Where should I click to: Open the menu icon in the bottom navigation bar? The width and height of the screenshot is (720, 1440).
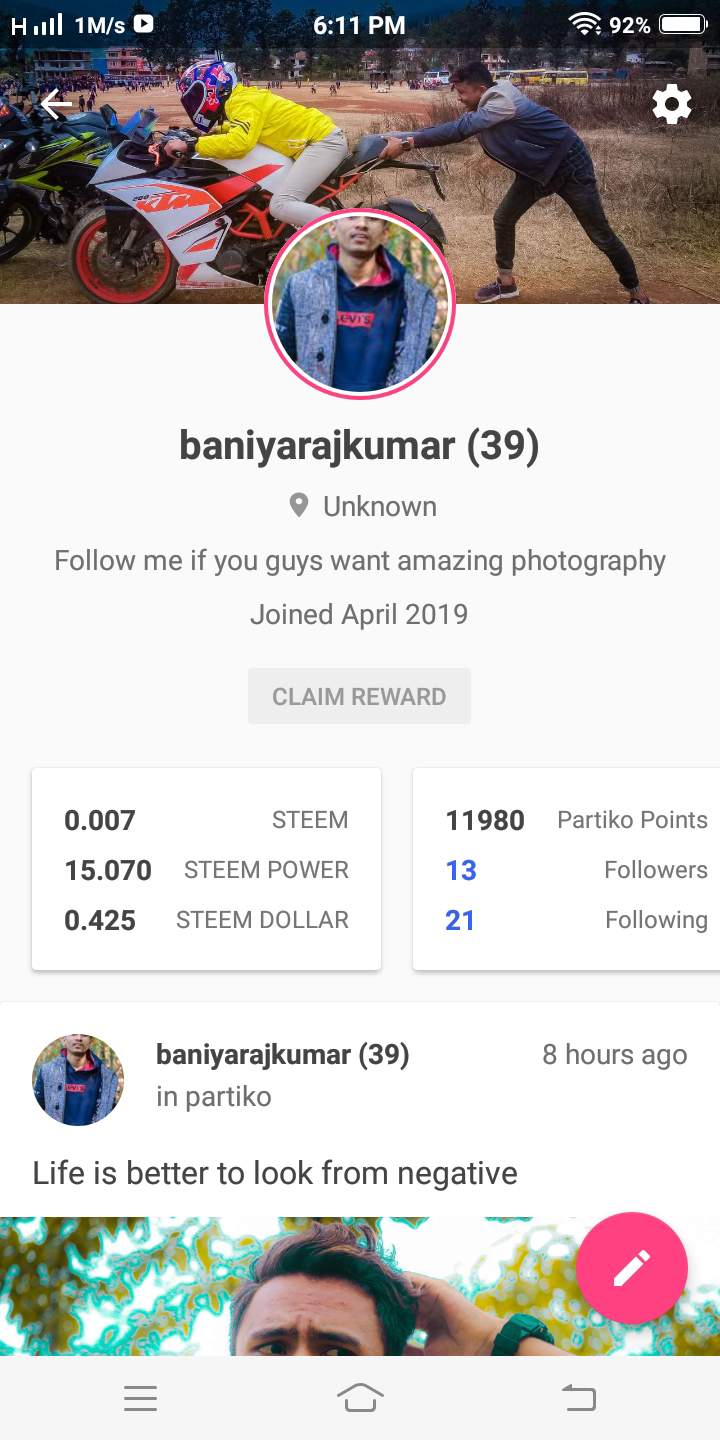(140, 1398)
